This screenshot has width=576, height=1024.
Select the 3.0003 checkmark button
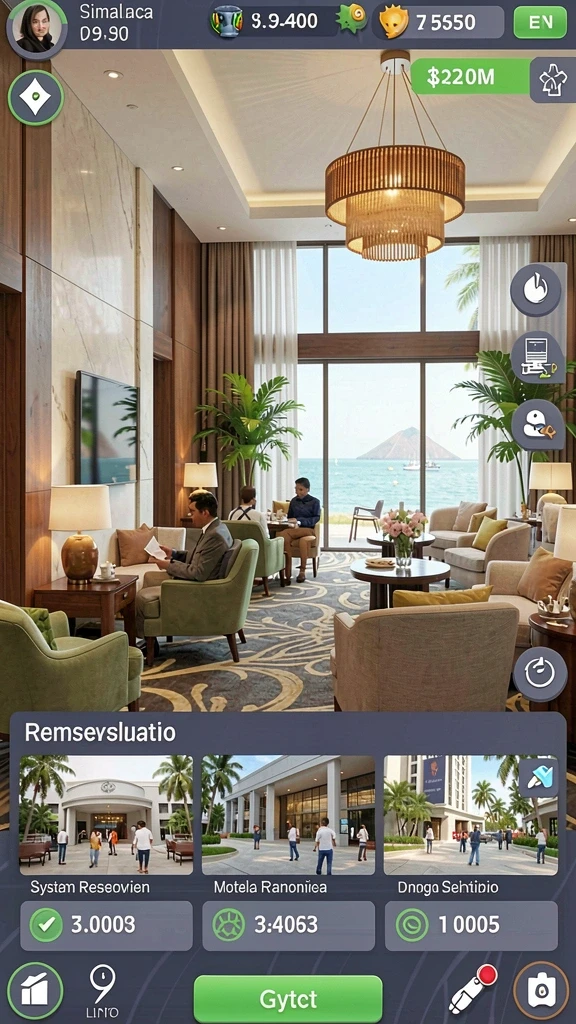pos(106,925)
